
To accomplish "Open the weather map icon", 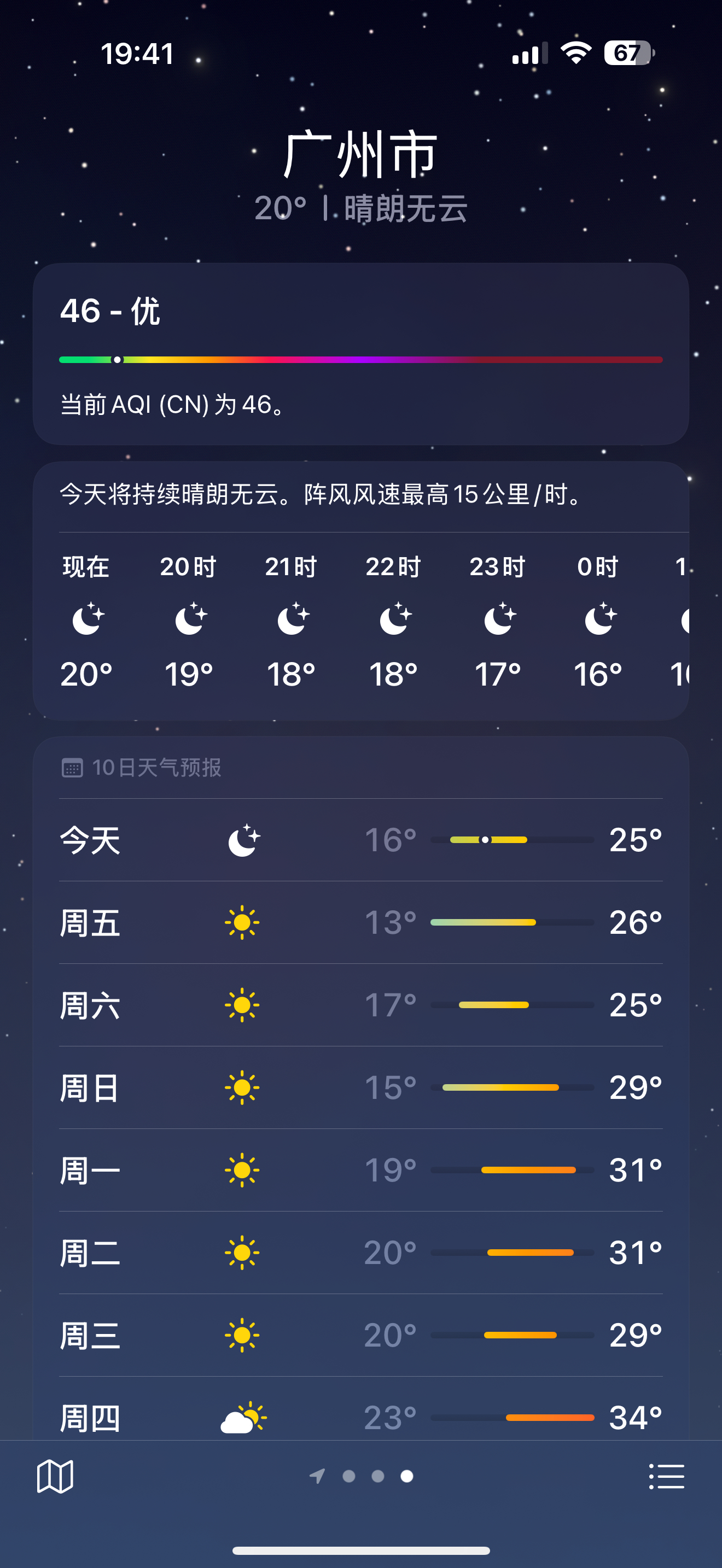I will pos(55,1476).
